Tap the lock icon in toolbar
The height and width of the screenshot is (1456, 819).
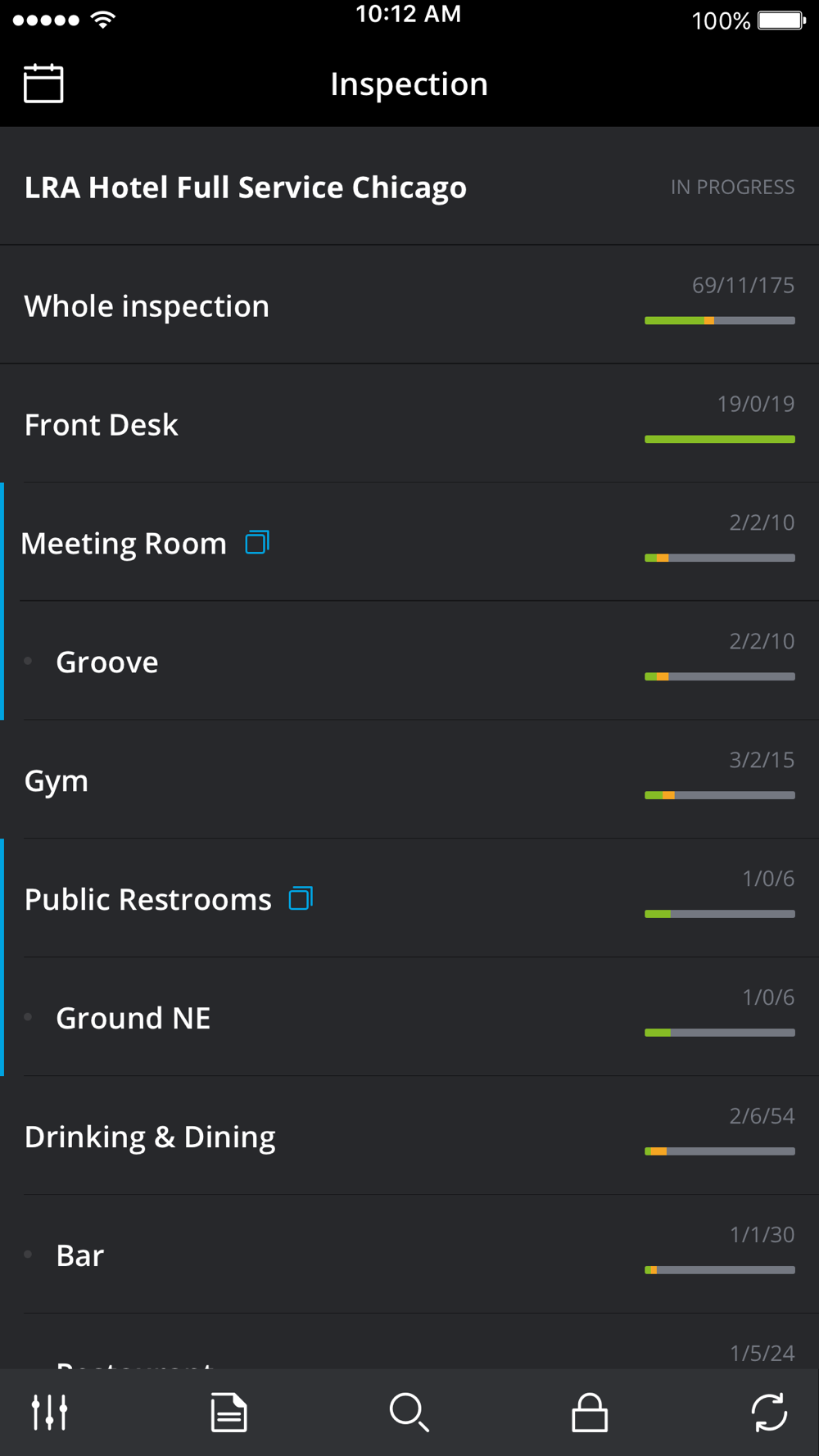590,1413
